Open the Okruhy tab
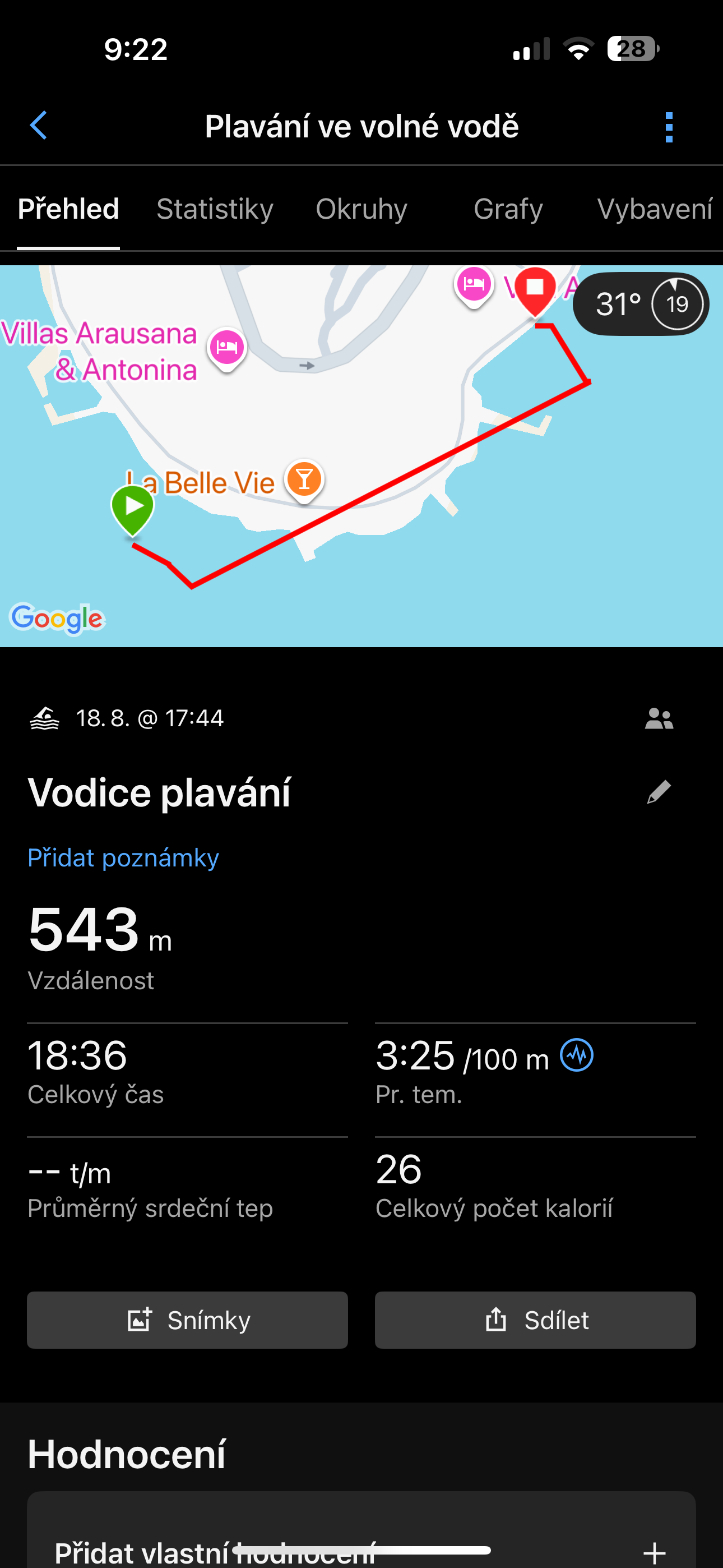 coord(361,209)
